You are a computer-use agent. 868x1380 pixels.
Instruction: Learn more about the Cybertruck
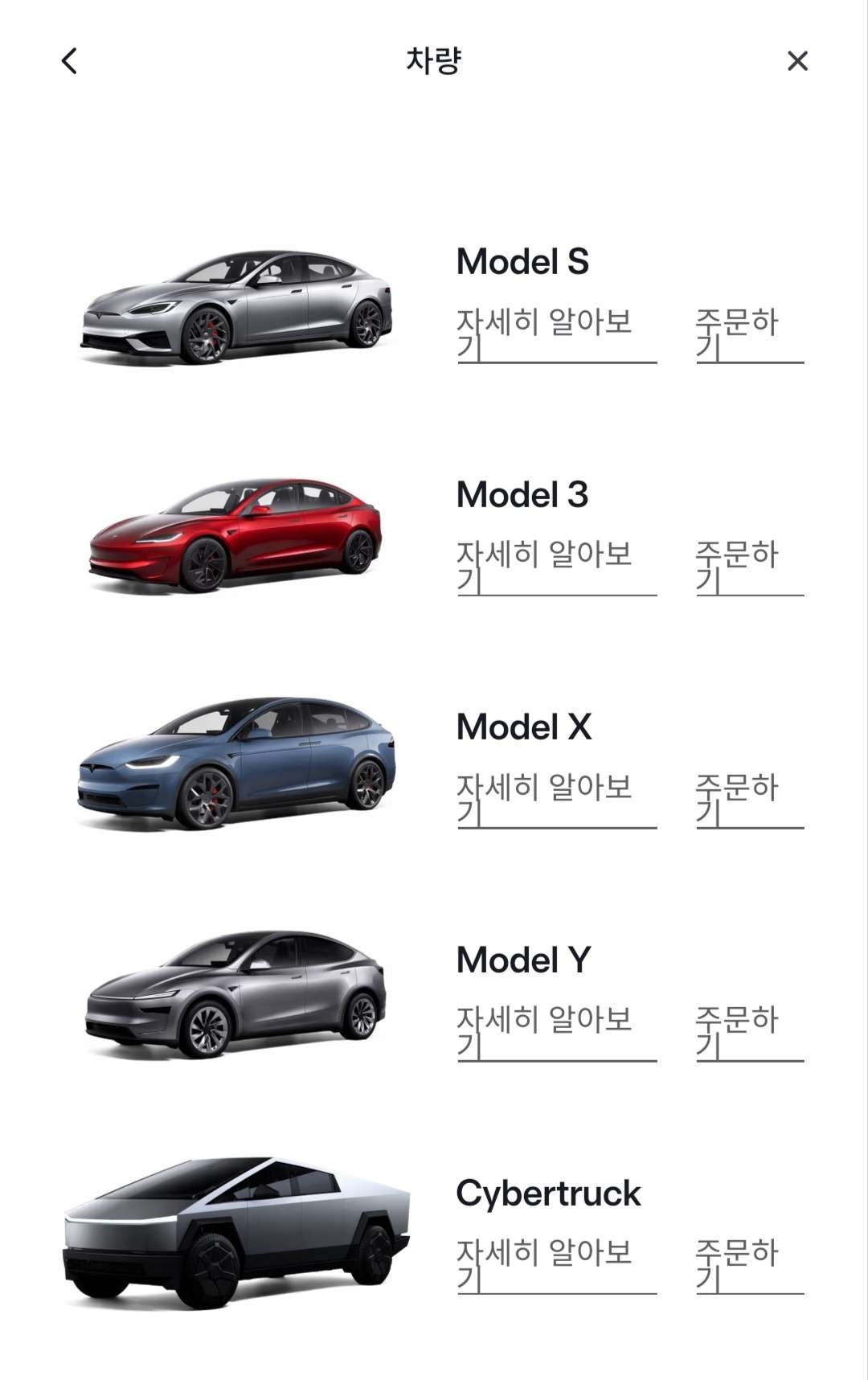(x=556, y=1265)
